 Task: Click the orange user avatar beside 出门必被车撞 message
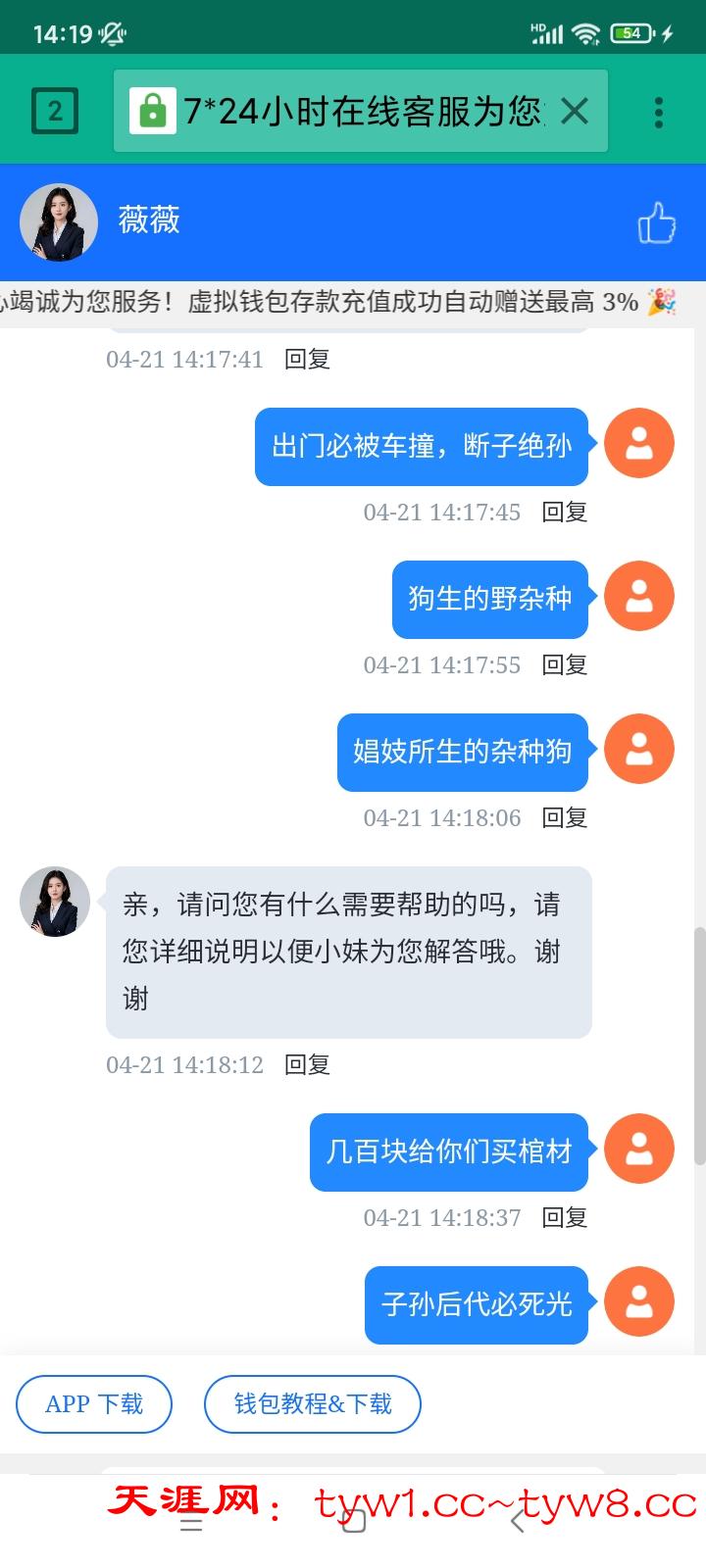(638, 444)
